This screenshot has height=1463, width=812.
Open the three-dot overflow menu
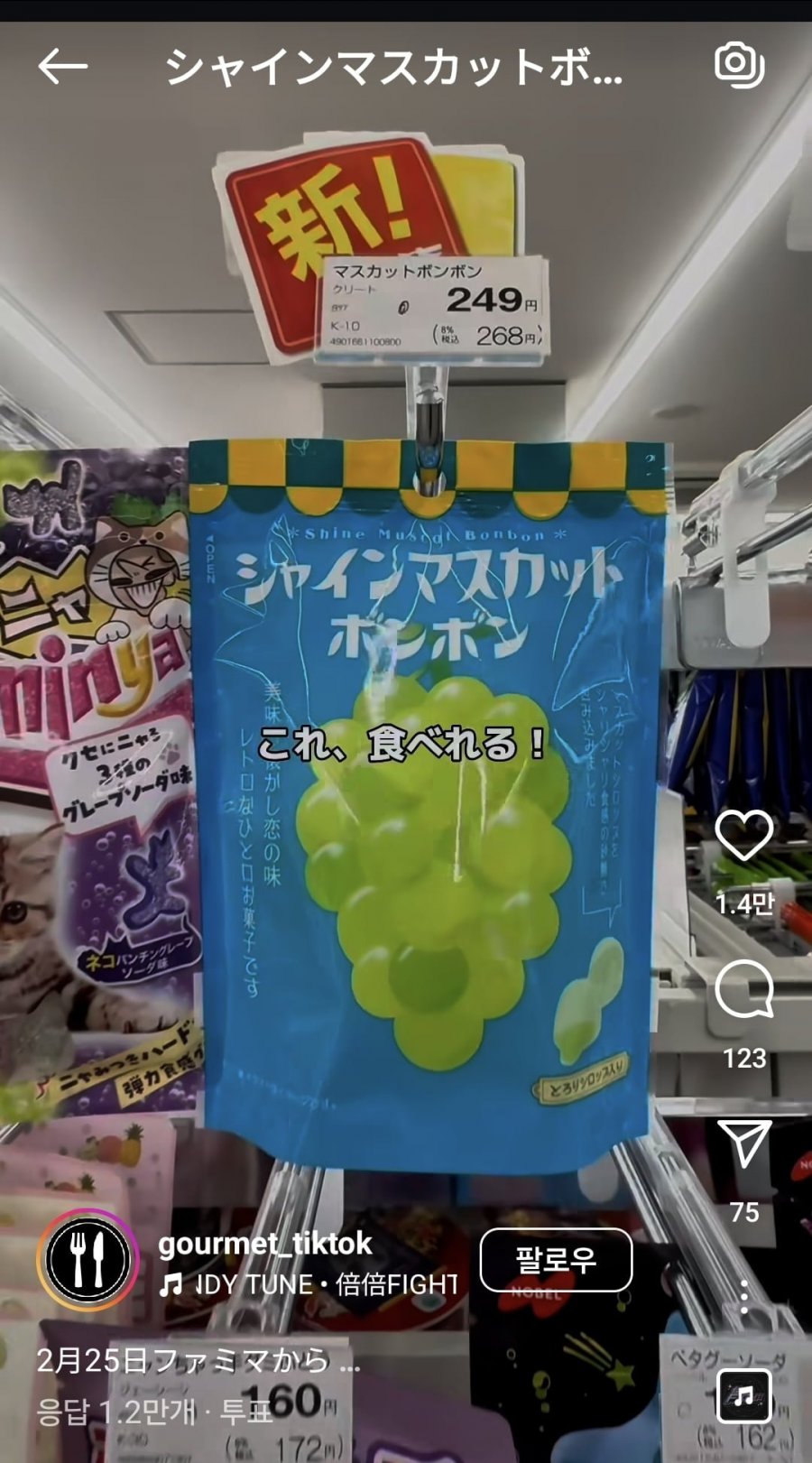point(743,1297)
